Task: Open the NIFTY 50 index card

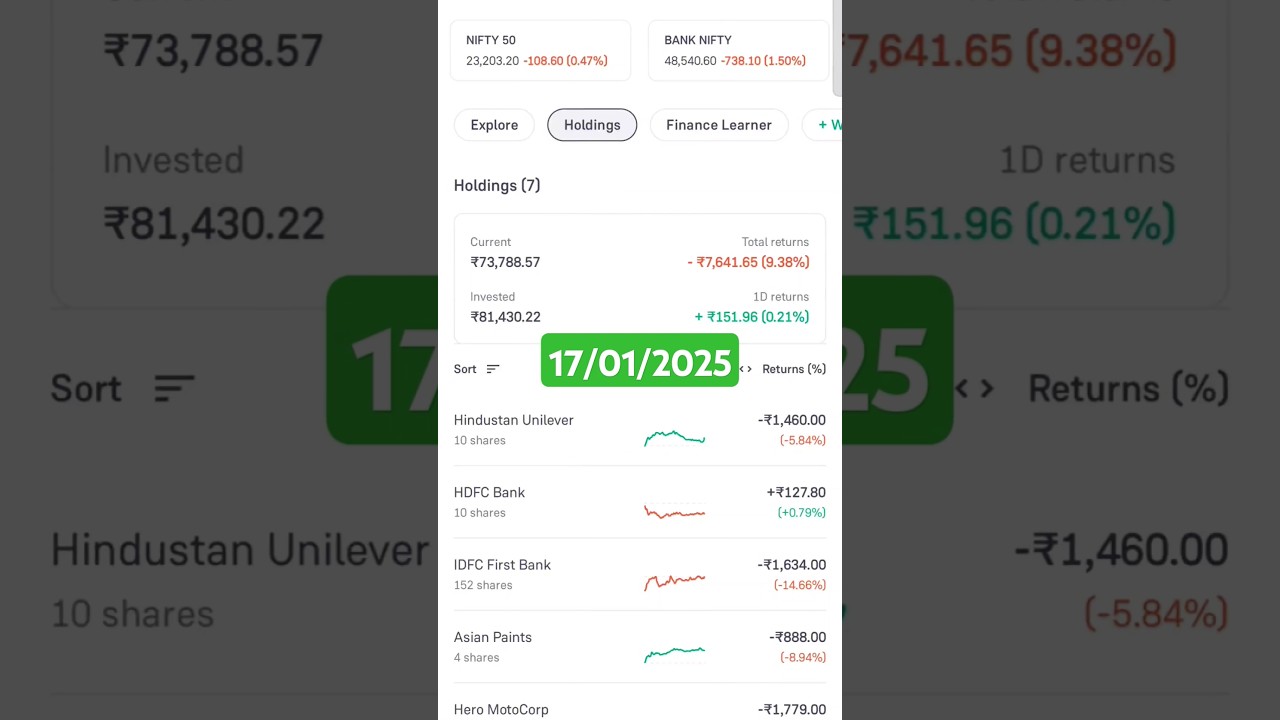Action: (x=540, y=50)
